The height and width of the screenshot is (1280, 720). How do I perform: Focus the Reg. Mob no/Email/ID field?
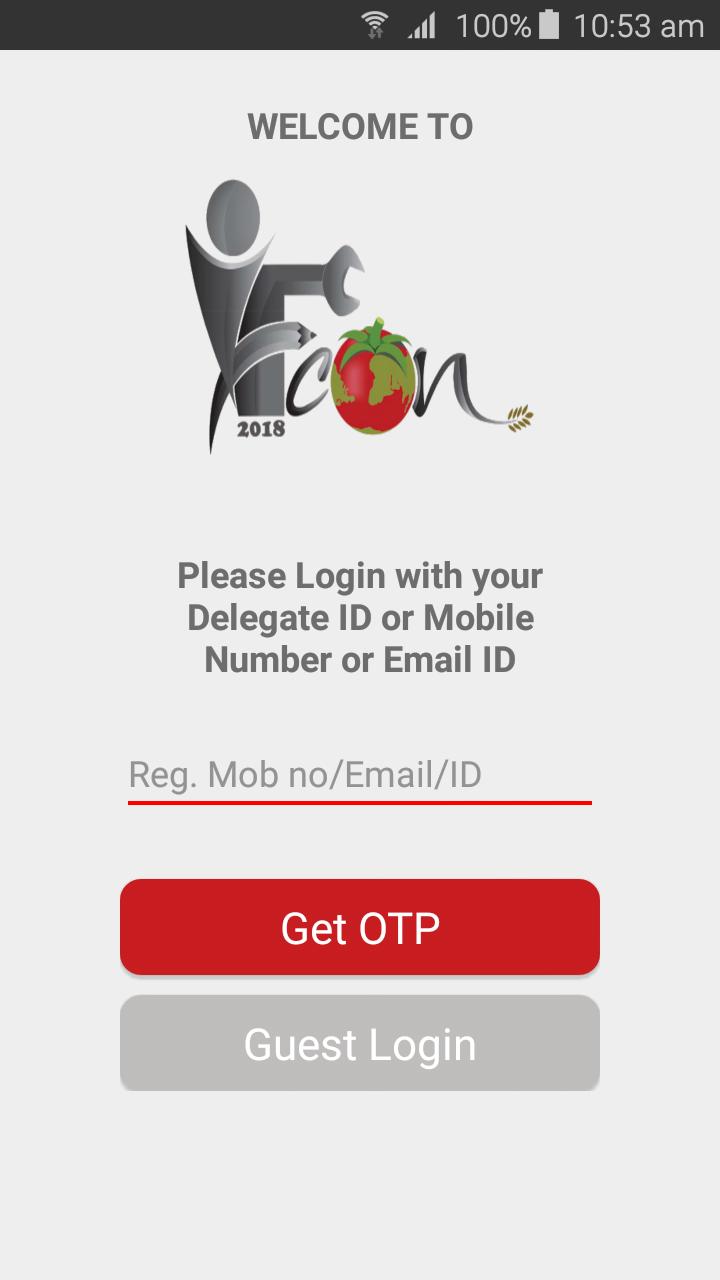[360, 776]
